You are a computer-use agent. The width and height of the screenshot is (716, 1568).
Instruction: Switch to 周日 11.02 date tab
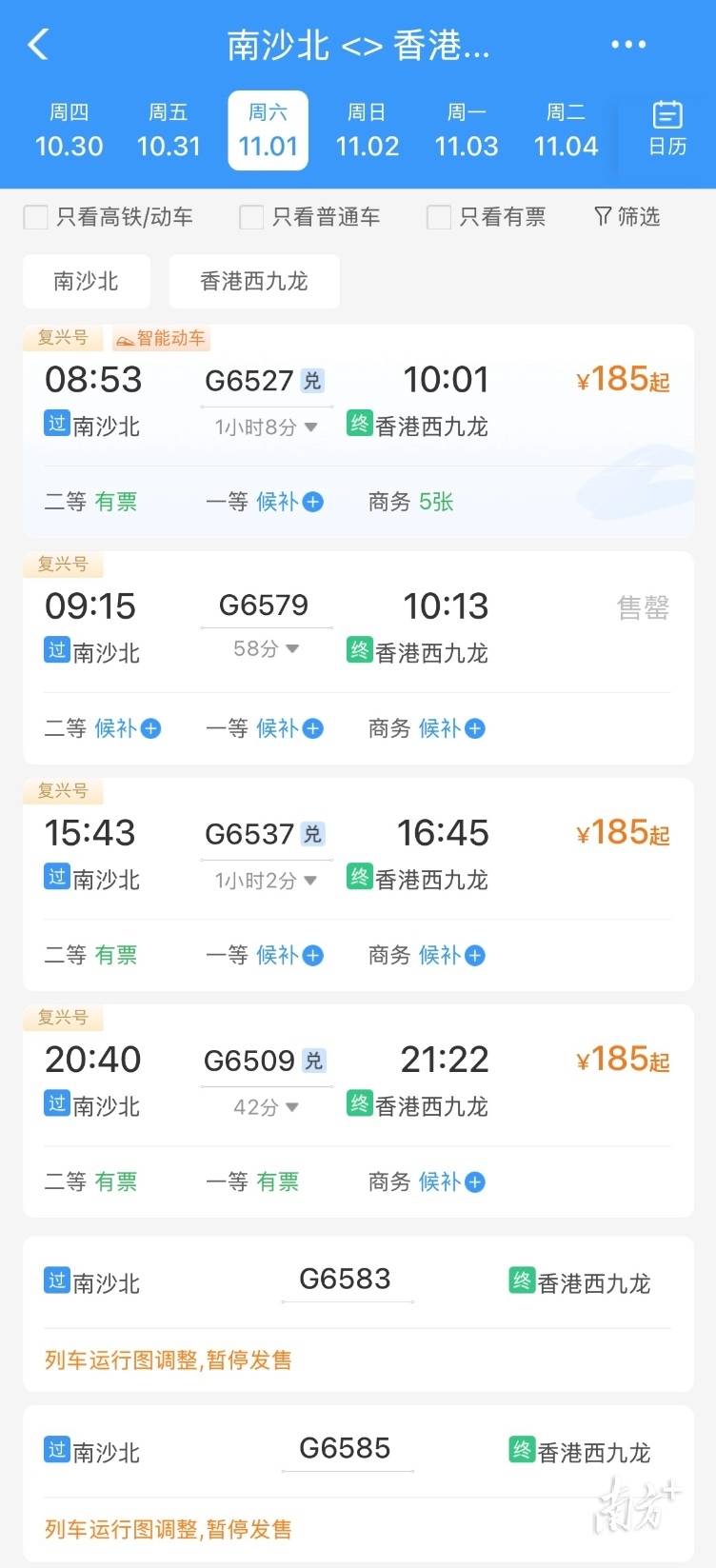(367, 131)
